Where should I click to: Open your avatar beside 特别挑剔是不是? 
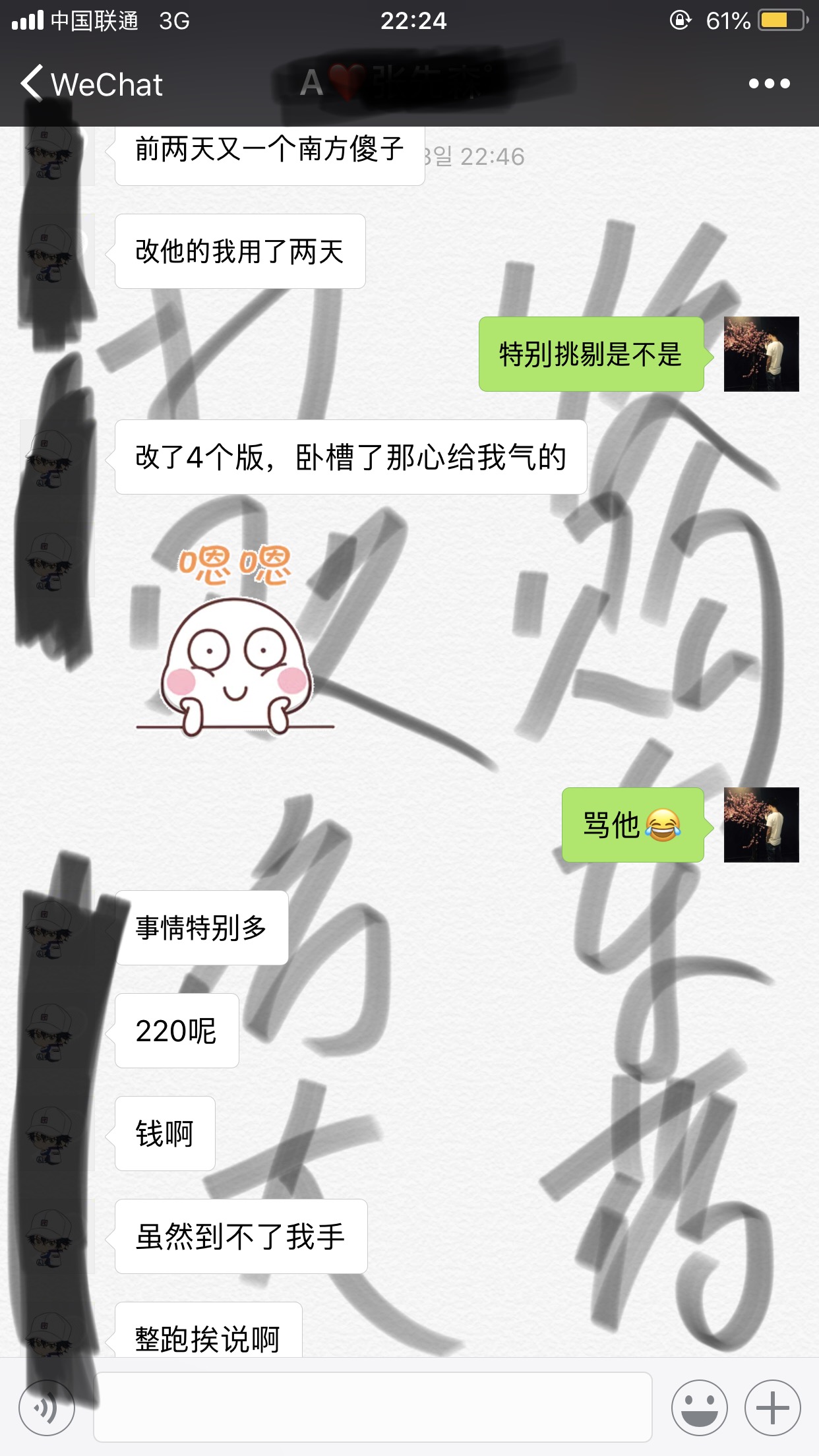coord(761,354)
